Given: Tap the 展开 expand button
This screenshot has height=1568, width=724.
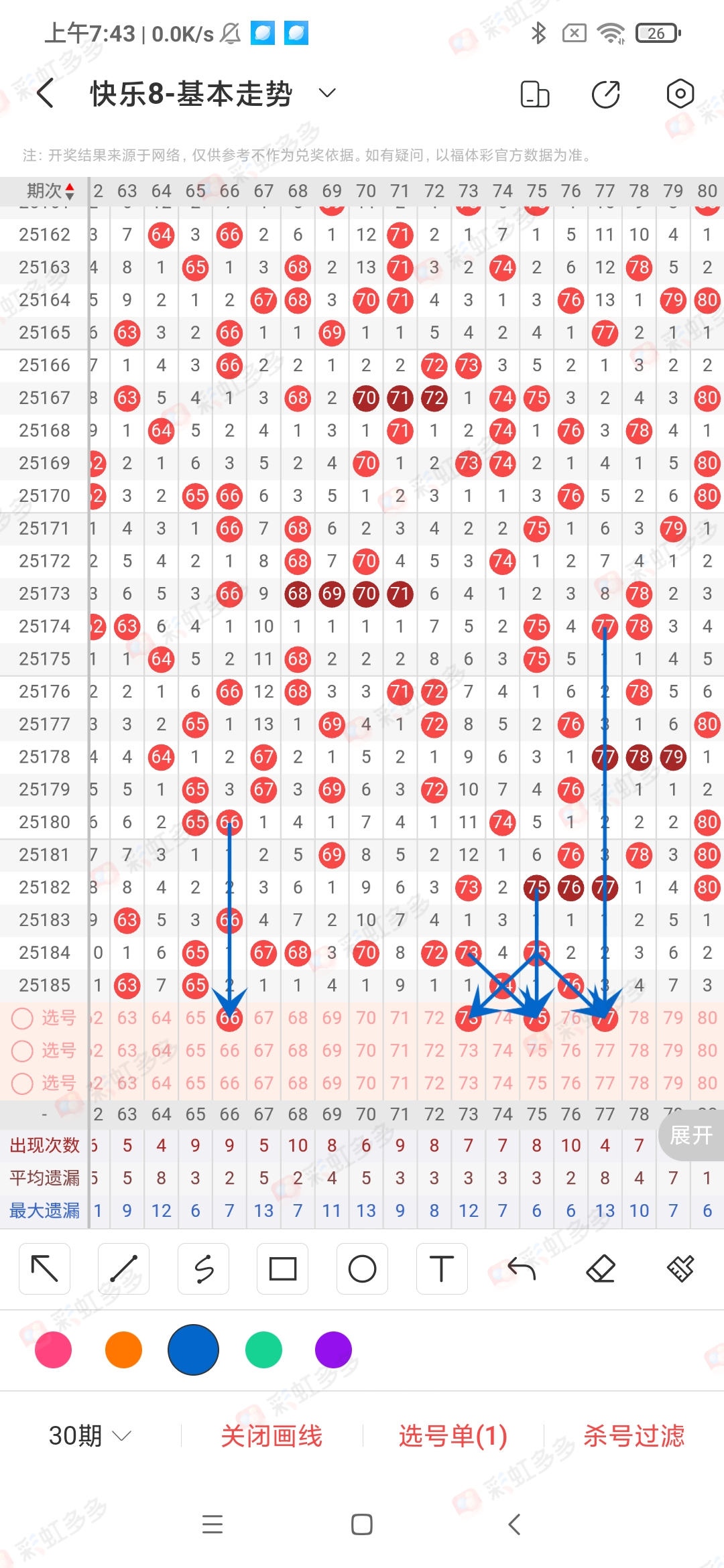Looking at the screenshot, I should tap(690, 1135).
